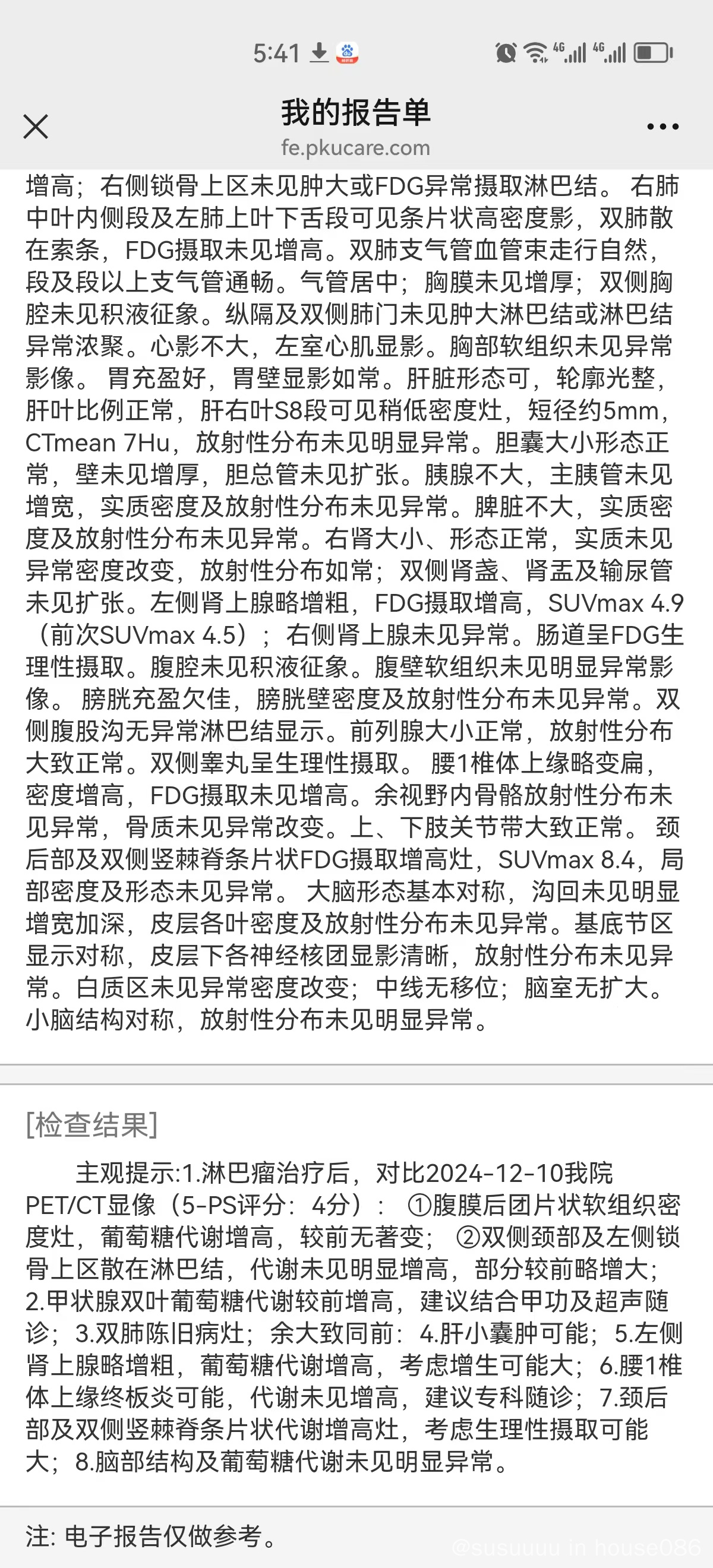Close the 我的报告单 web page
Screen dimensions: 713x1568
[35, 127]
